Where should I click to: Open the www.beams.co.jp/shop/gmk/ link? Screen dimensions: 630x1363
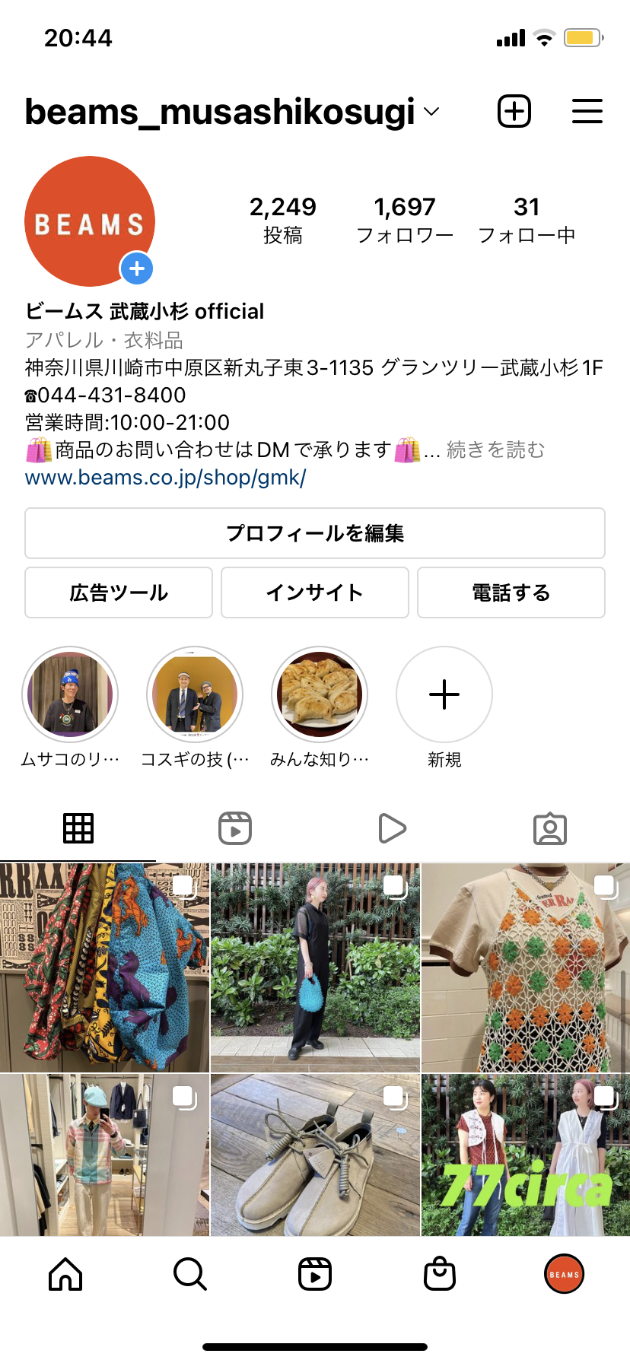(x=166, y=477)
